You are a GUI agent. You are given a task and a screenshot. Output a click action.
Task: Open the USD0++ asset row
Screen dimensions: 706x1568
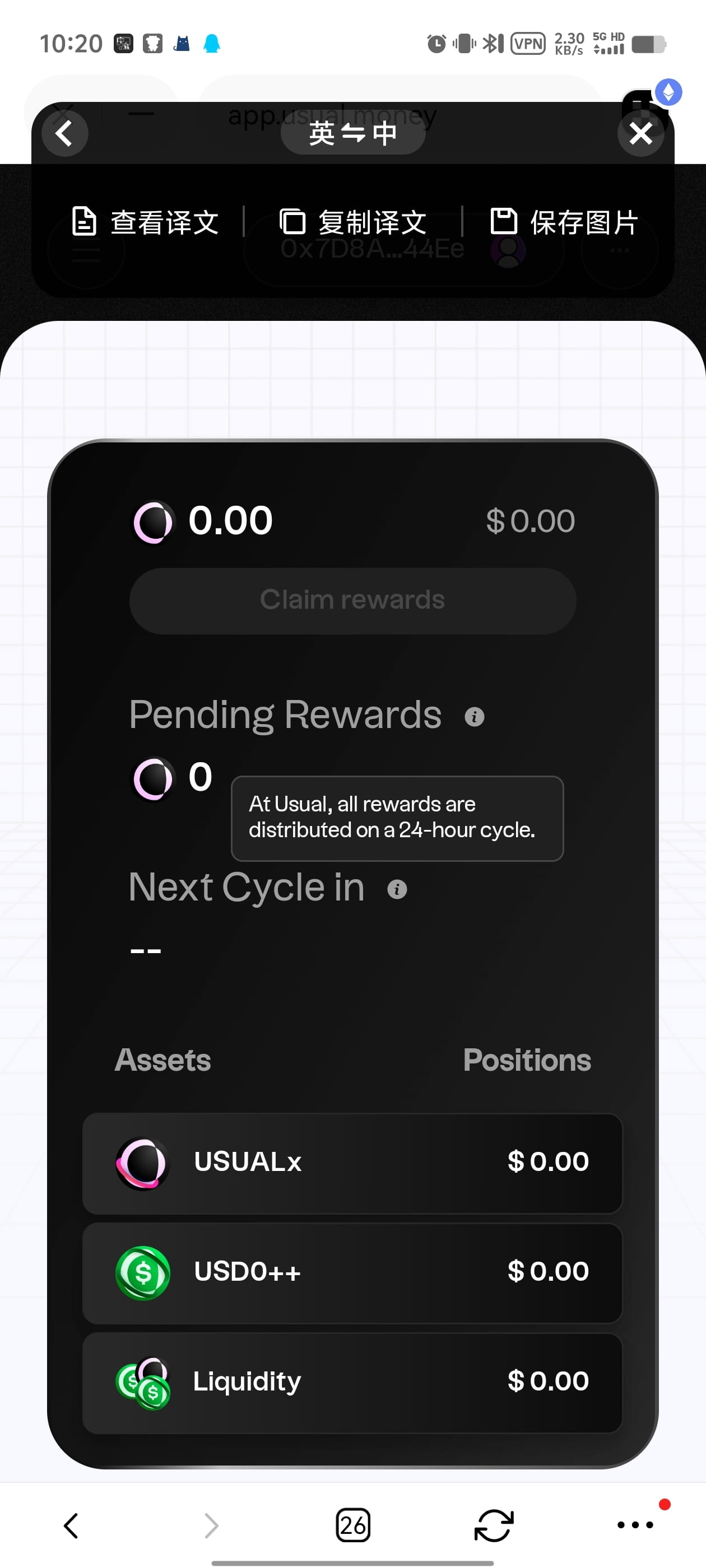click(x=352, y=1272)
